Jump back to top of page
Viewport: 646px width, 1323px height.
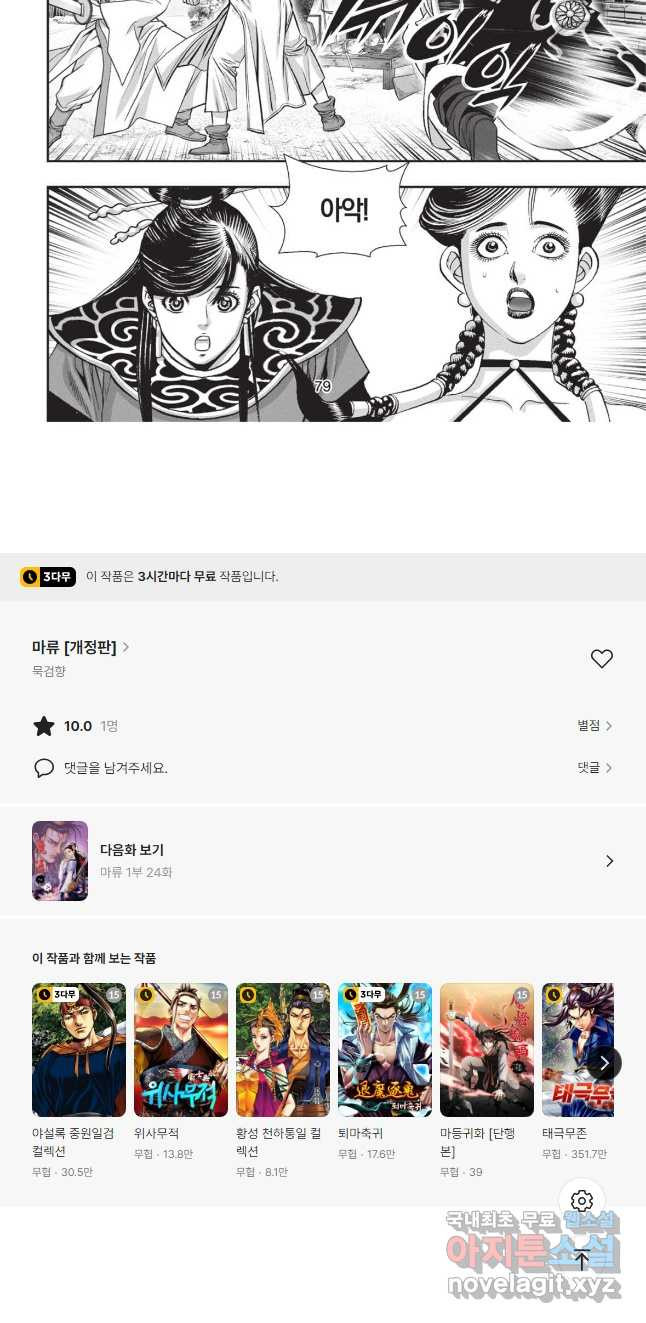pos(582,1260)
